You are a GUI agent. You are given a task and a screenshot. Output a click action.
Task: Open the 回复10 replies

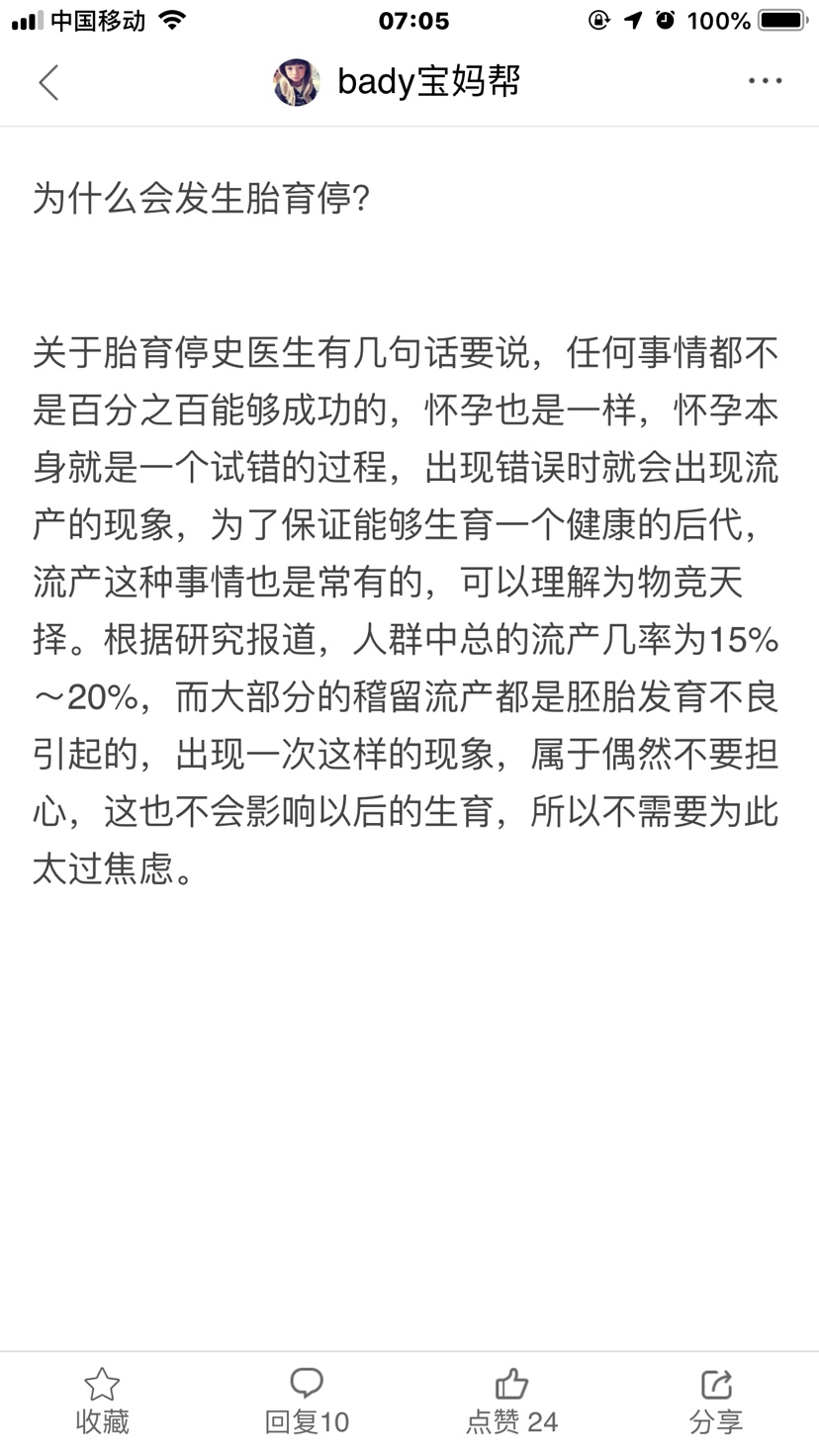pos(307,1402)
